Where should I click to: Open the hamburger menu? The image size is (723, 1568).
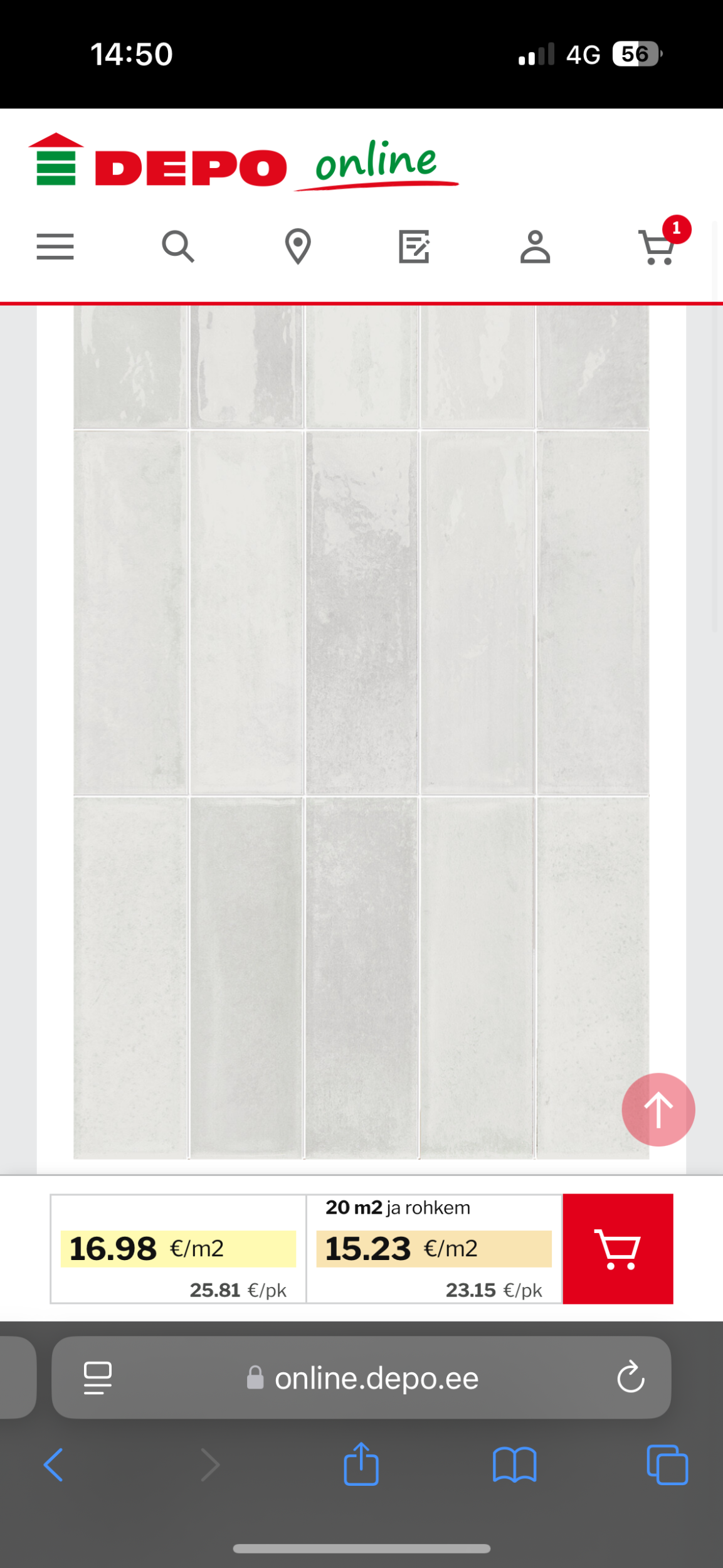[55, 246]
